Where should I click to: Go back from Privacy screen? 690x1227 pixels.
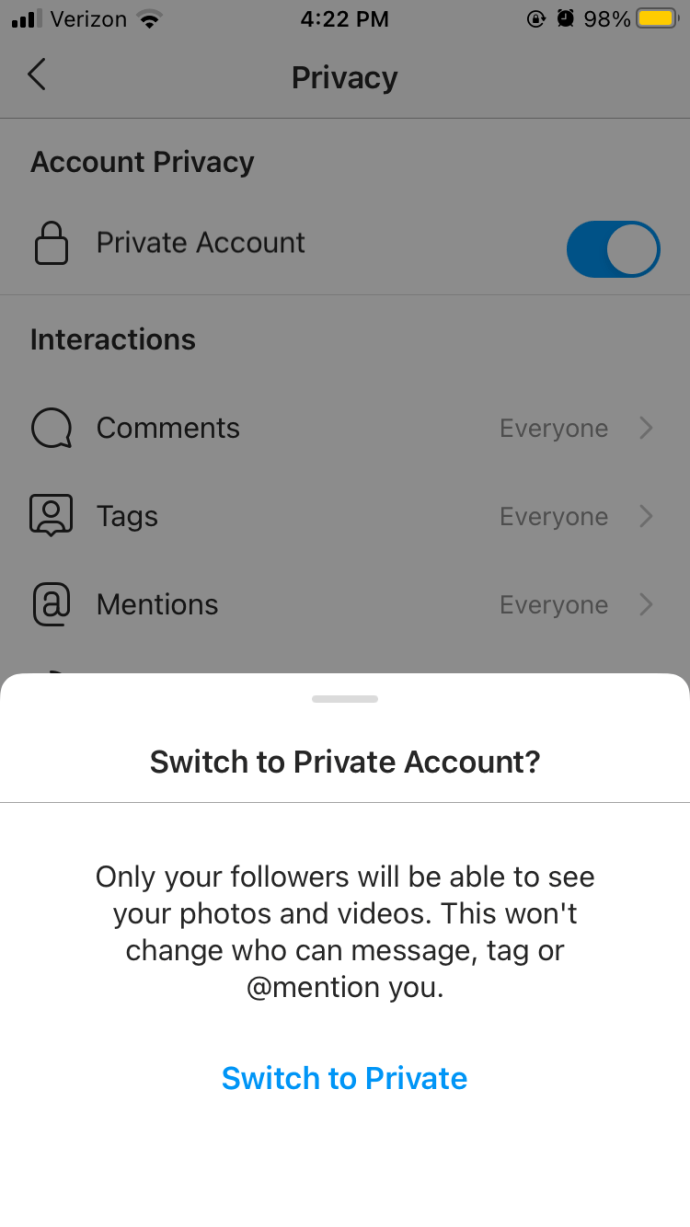pyautogui.click(x=37, y=75)
